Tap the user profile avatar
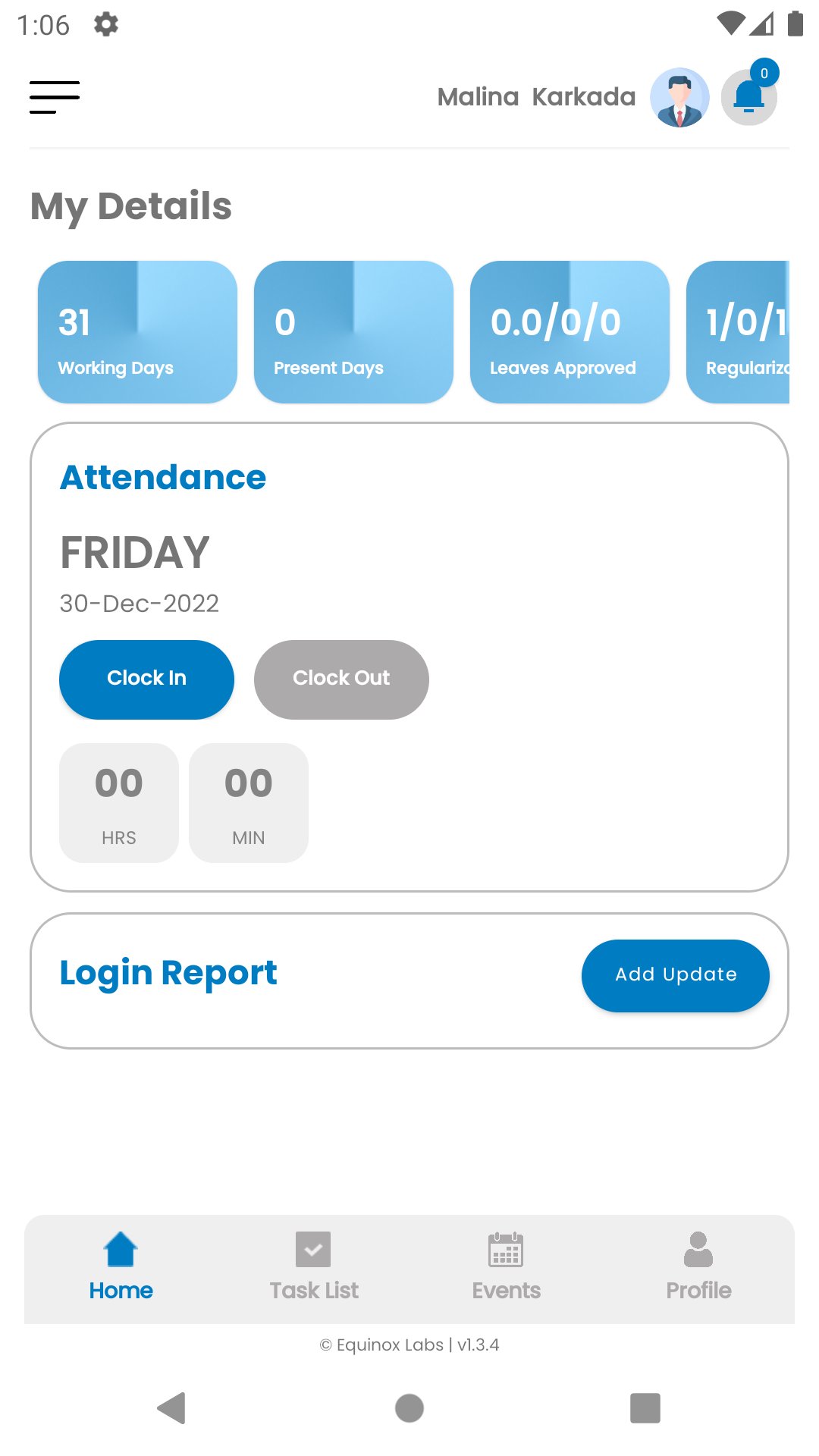This screenshot has width=819, height=1456. tap(679, 97)
